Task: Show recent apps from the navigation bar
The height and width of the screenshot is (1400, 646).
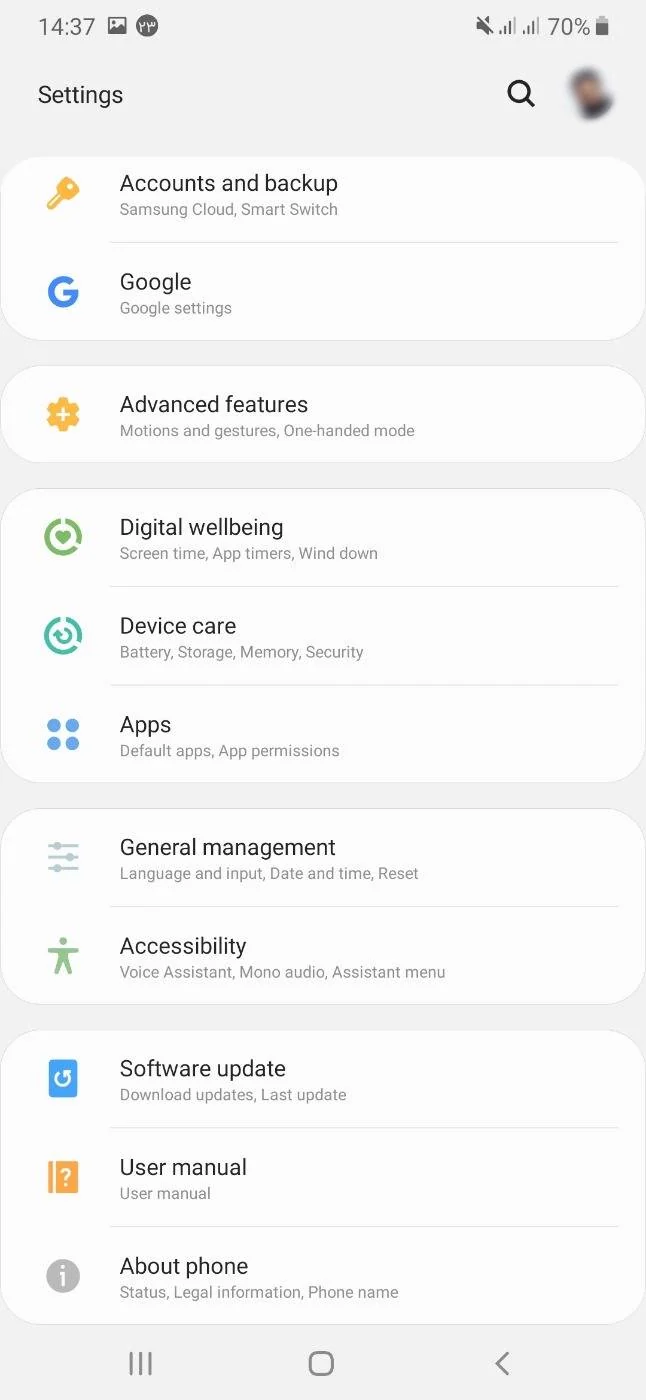Action: 140,1362
